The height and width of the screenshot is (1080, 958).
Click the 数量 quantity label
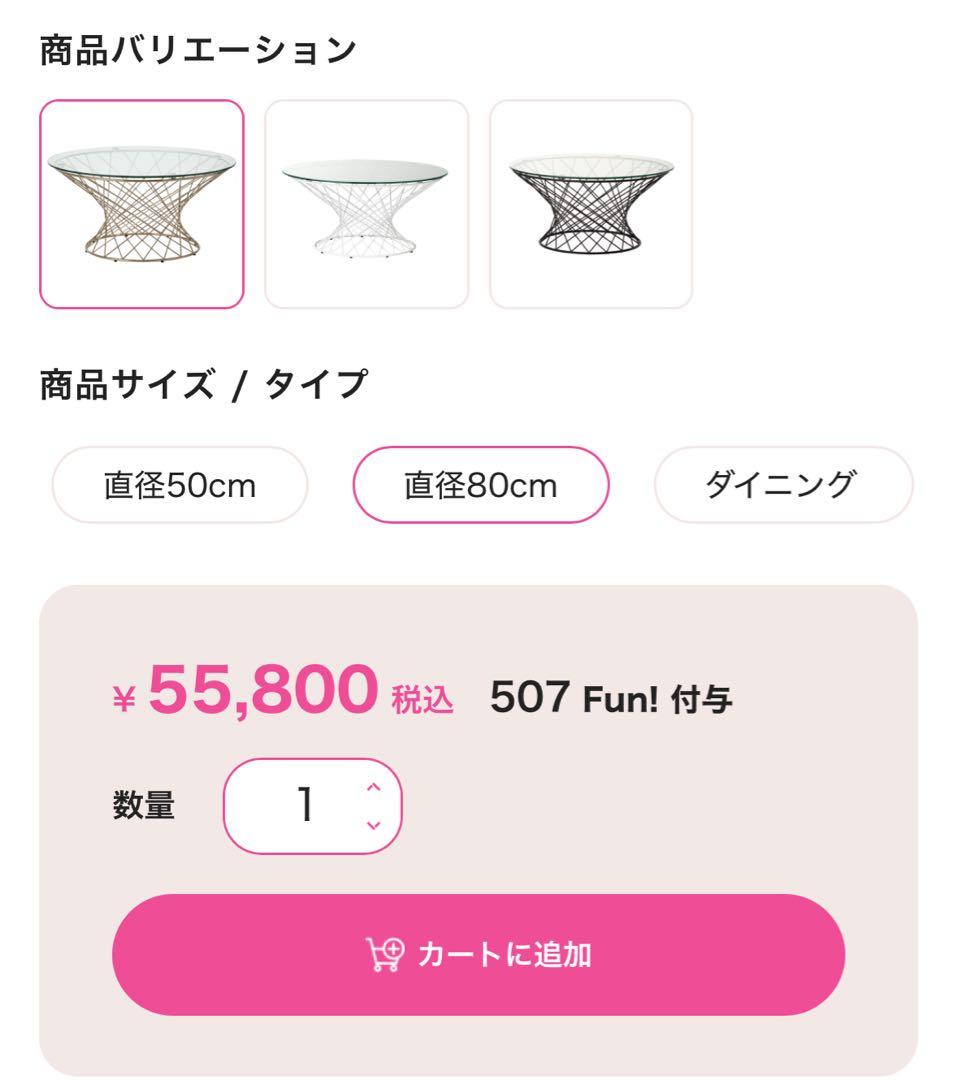point(141,806)
